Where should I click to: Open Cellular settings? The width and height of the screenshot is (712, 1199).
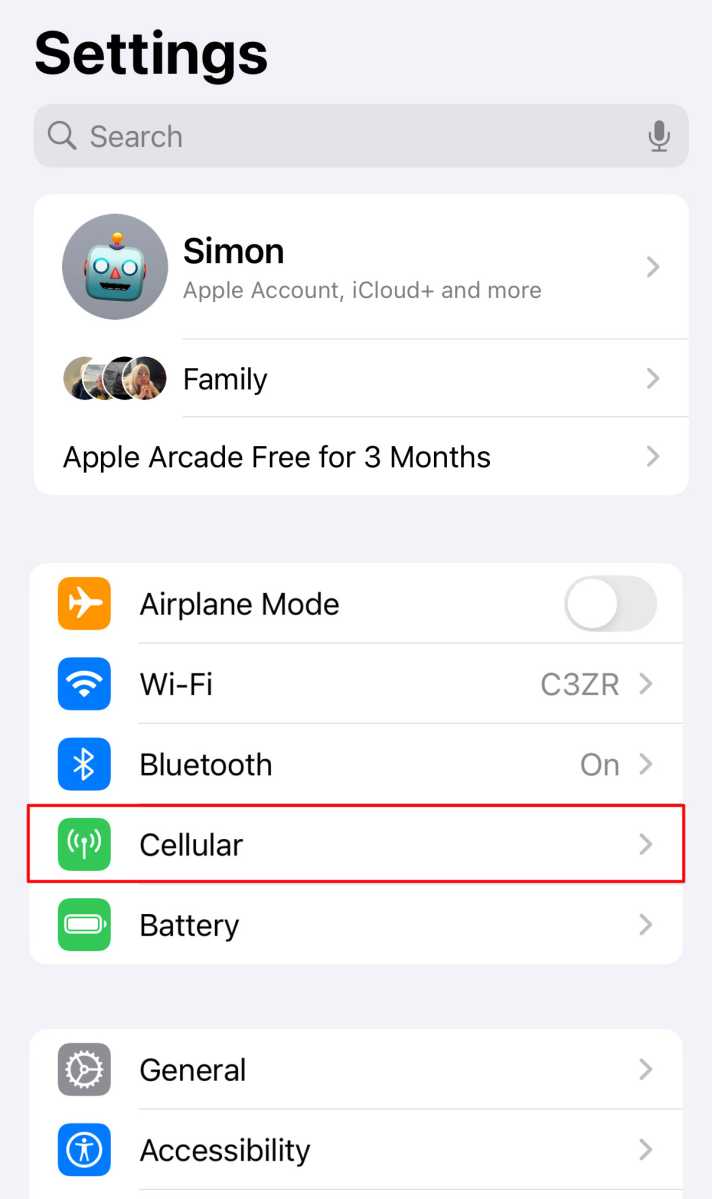[x=360, y=845]
